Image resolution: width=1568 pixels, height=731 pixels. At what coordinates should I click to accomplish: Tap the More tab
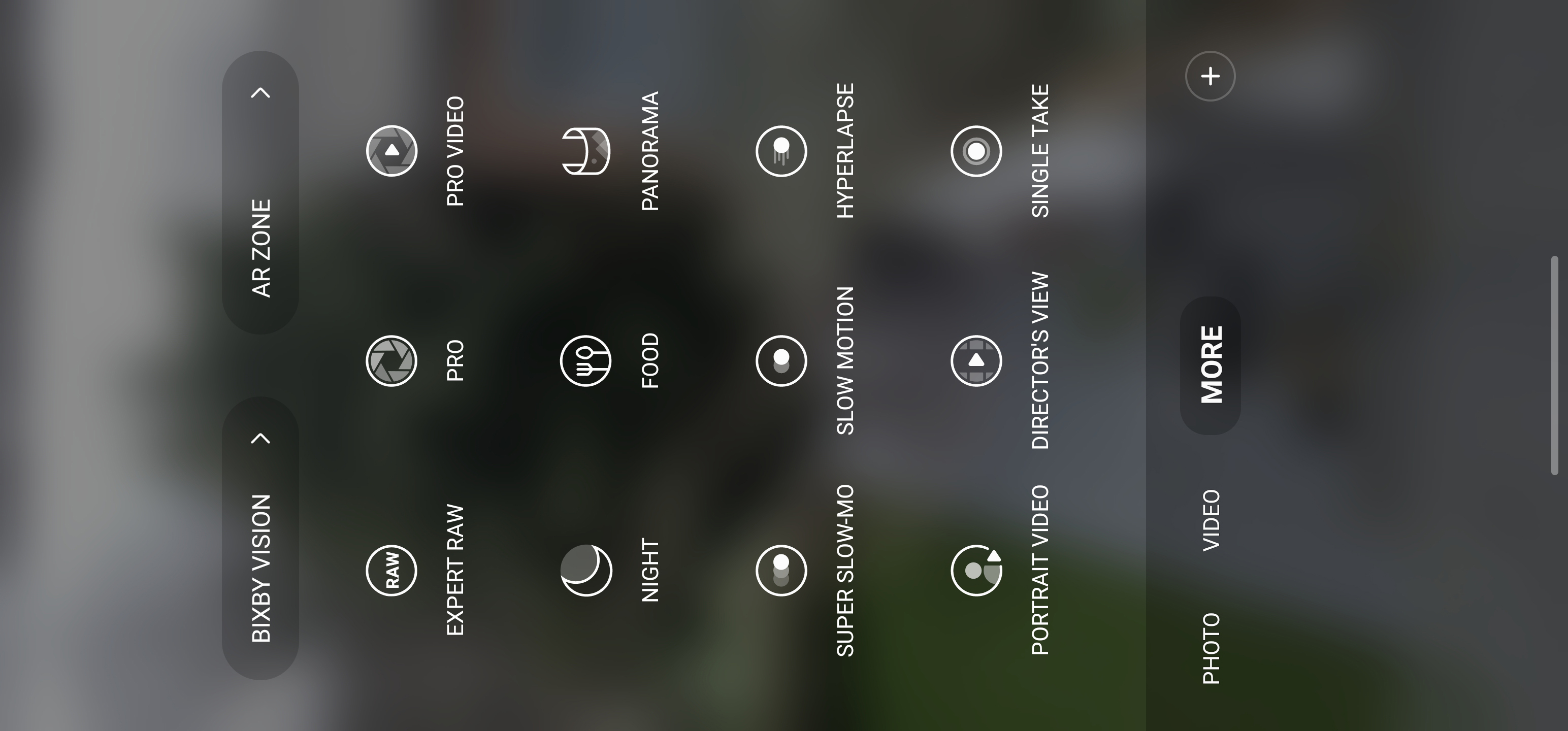1211,365
